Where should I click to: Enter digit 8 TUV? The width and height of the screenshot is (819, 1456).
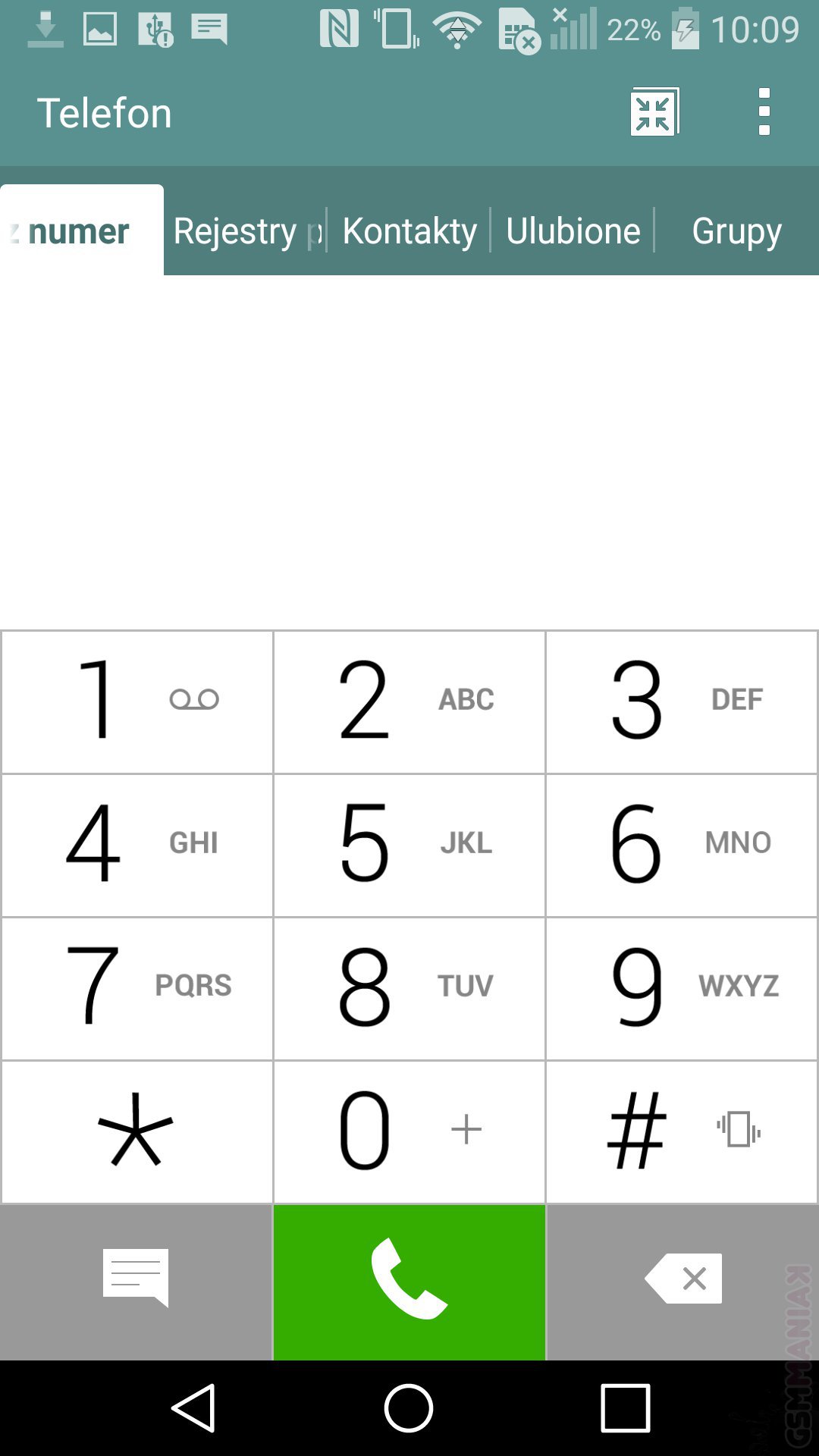(409, 988)
